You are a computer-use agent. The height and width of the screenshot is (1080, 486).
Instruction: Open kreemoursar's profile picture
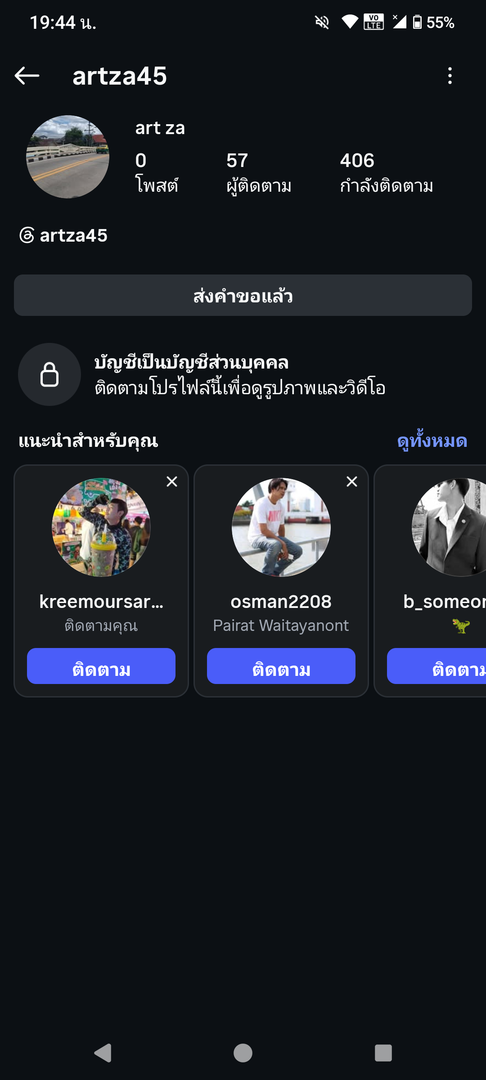tap(101, 527)
